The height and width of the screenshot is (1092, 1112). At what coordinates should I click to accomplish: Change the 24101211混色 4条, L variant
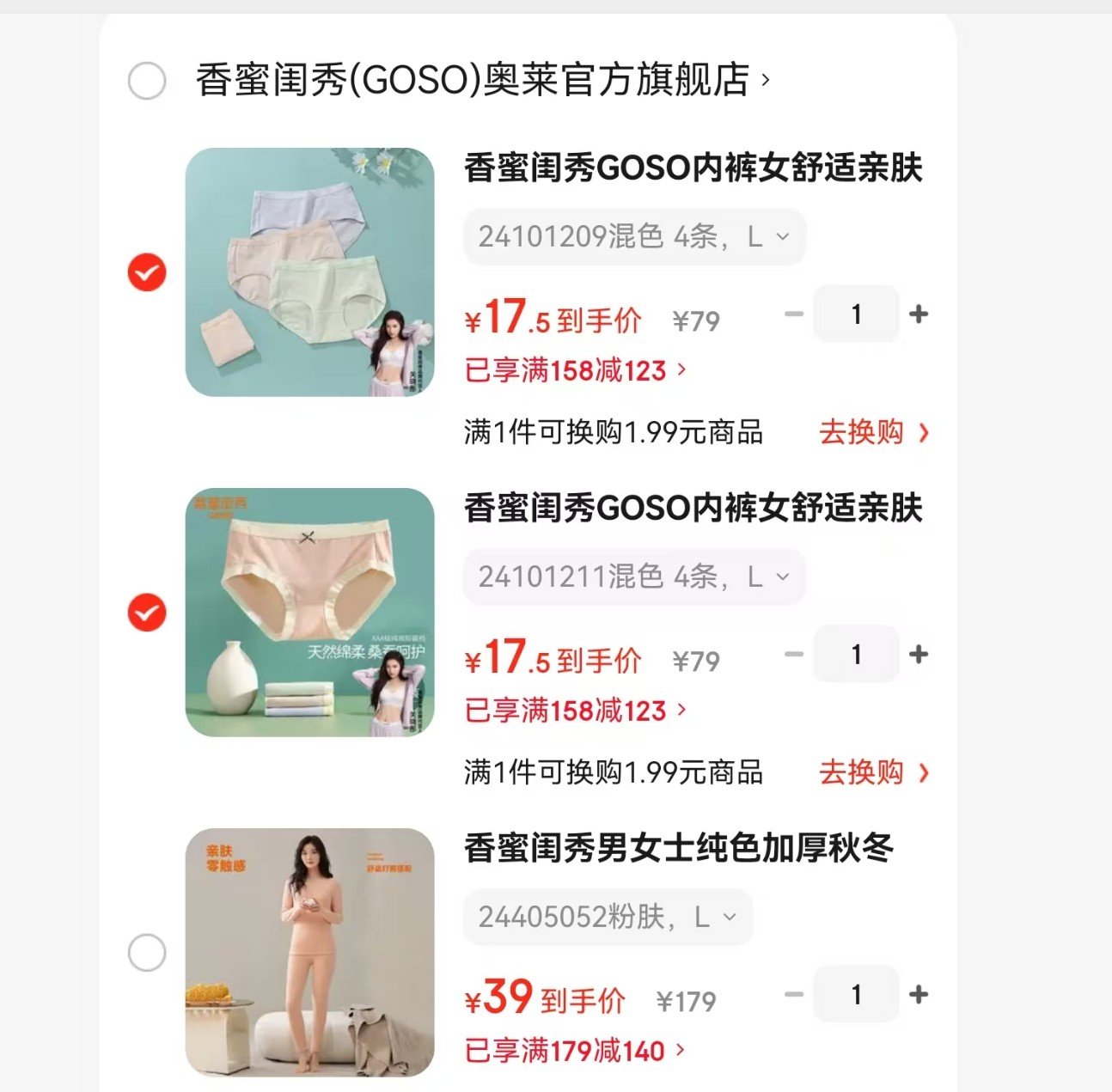pos(634,577)
